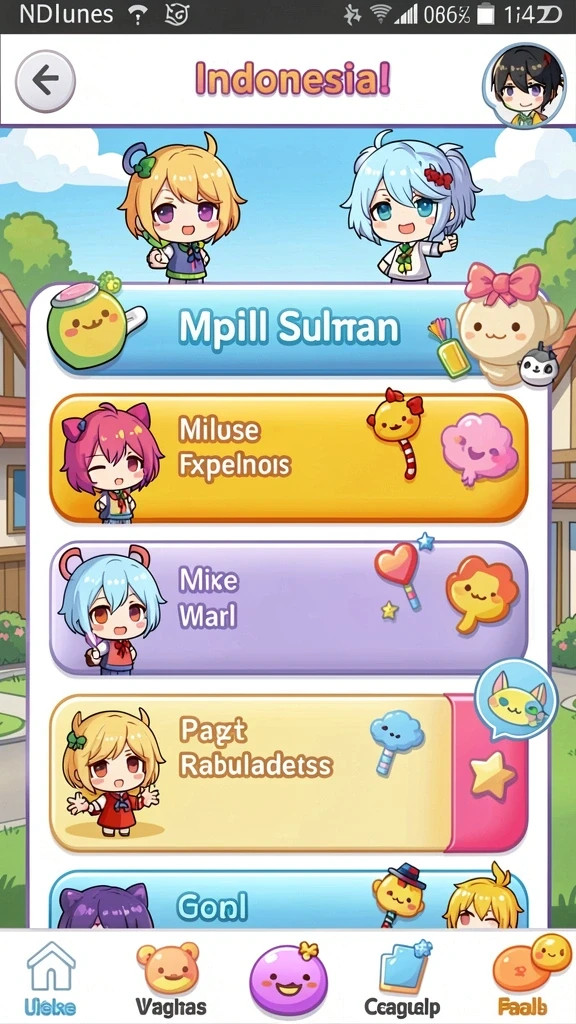Switch to the Ceagualp tab
This screenshot has height=1024, width=576.
402,978
